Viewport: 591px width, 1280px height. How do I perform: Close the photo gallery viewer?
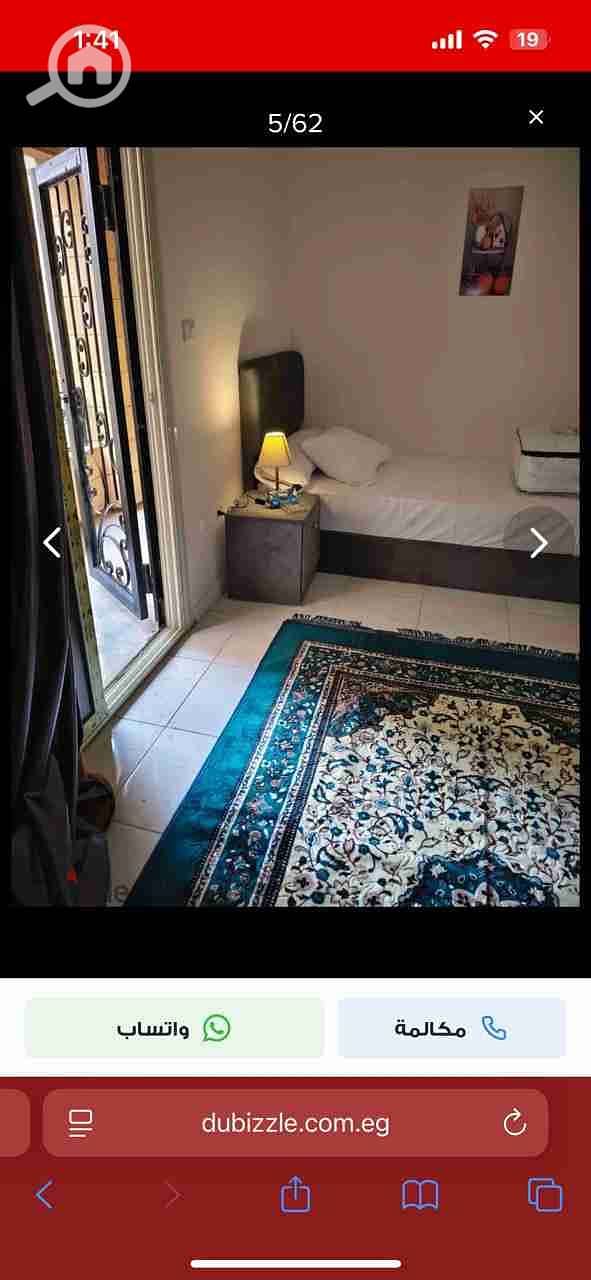(536, 117)
